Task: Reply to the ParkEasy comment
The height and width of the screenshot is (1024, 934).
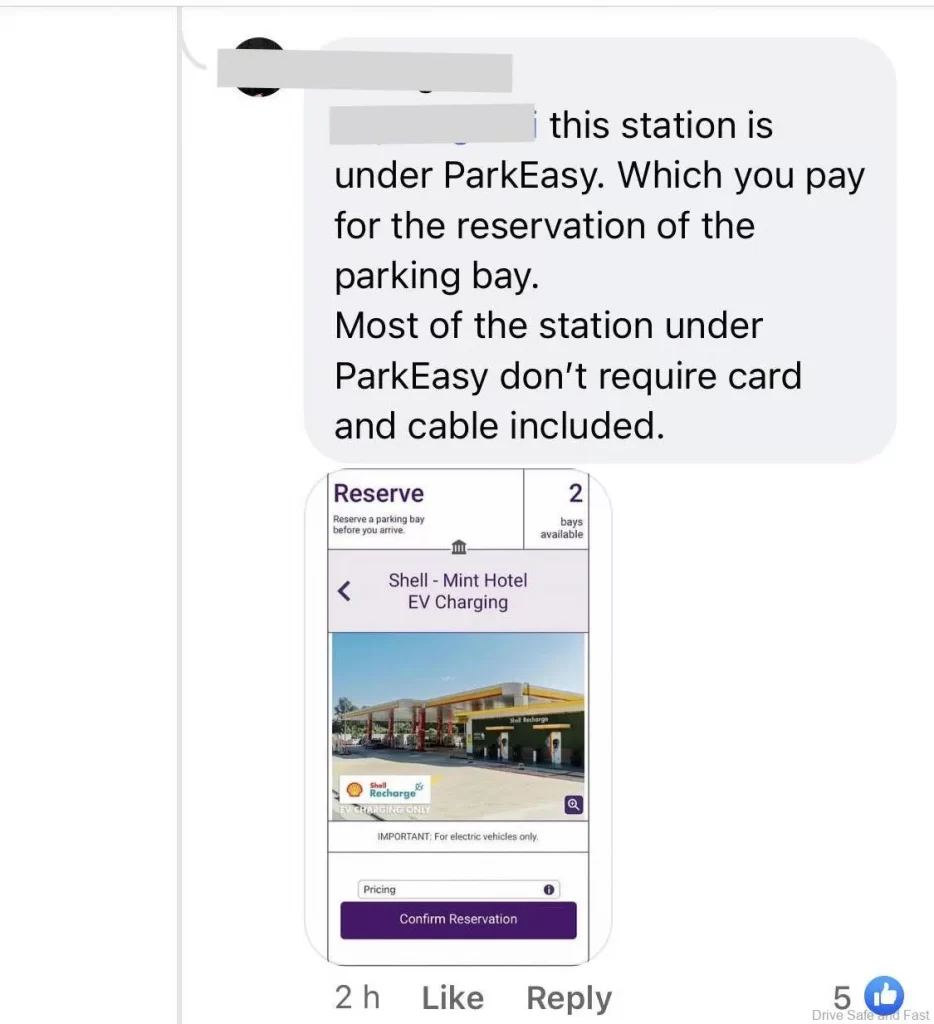Action: click(x=568, y=997)
